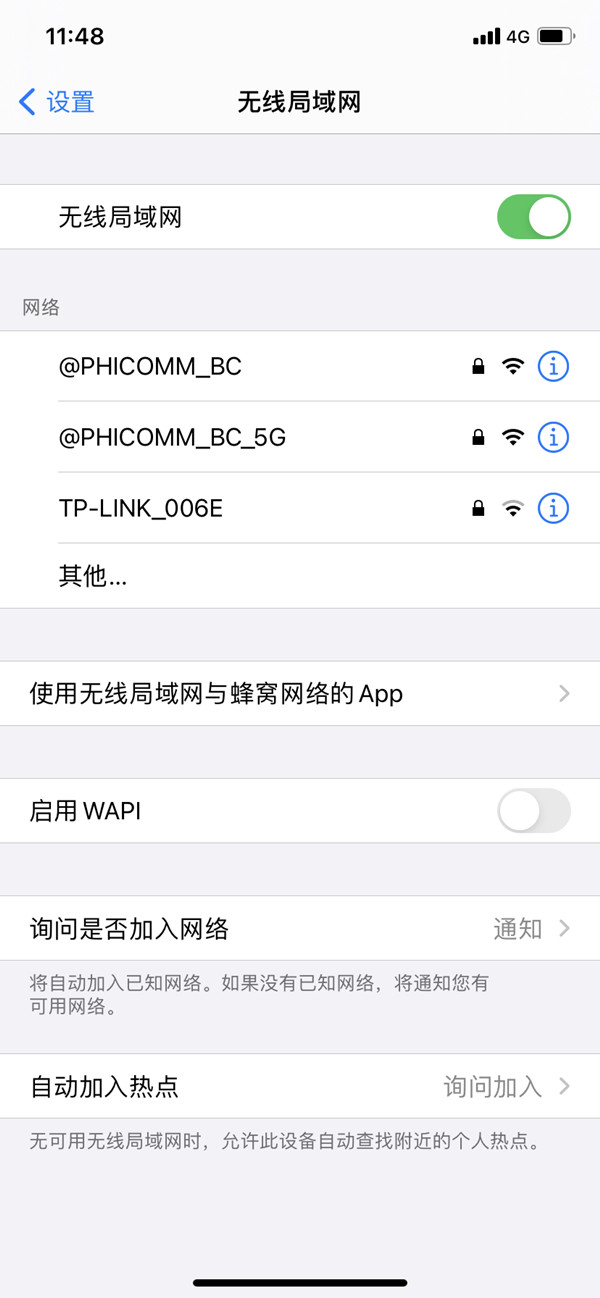Tap 其他... to add another network
The image size is (600, 1298).
pyautogui.click(x=93, y=576)
